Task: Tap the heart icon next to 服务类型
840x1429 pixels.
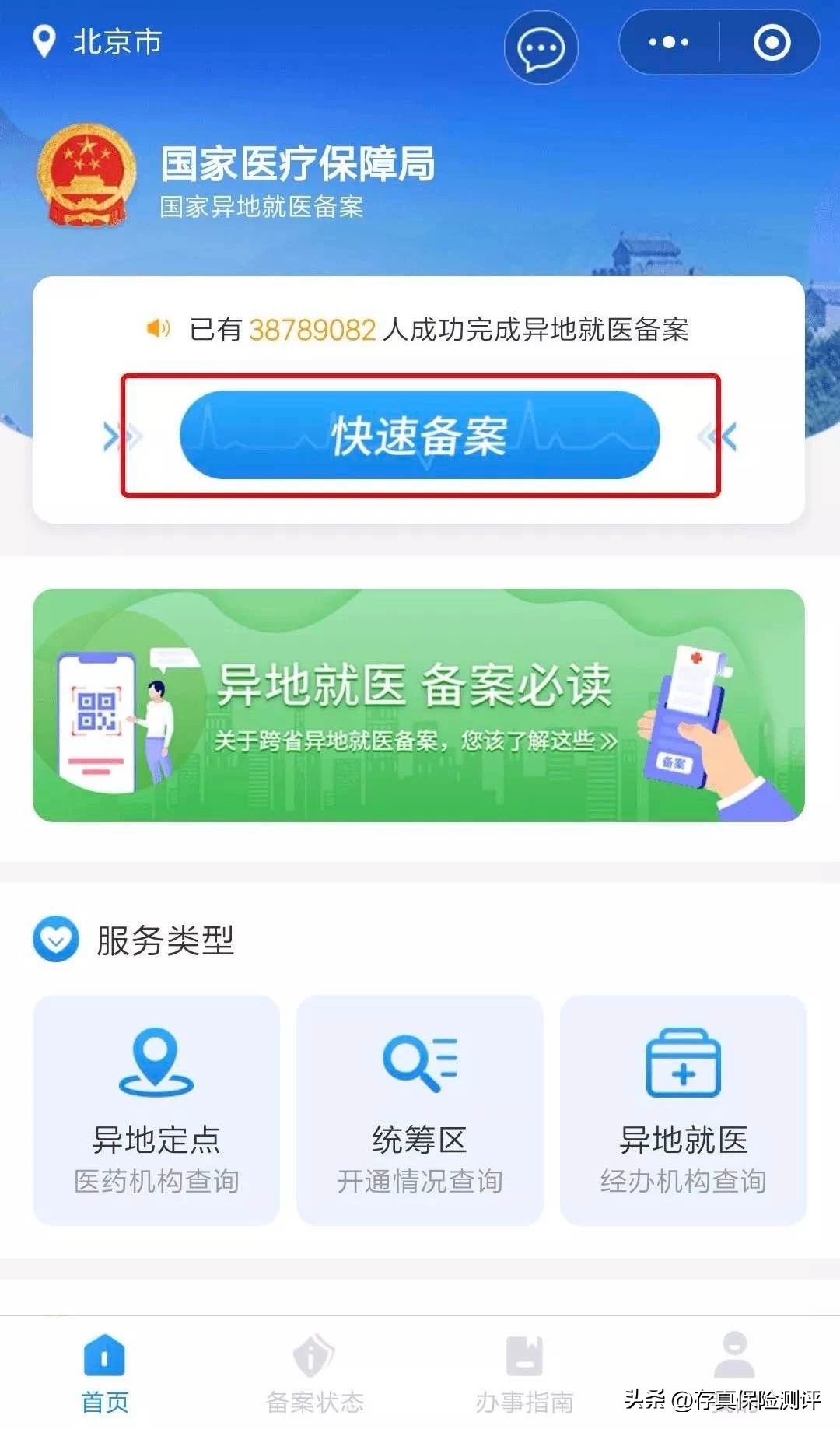Action: coord(56,939)
